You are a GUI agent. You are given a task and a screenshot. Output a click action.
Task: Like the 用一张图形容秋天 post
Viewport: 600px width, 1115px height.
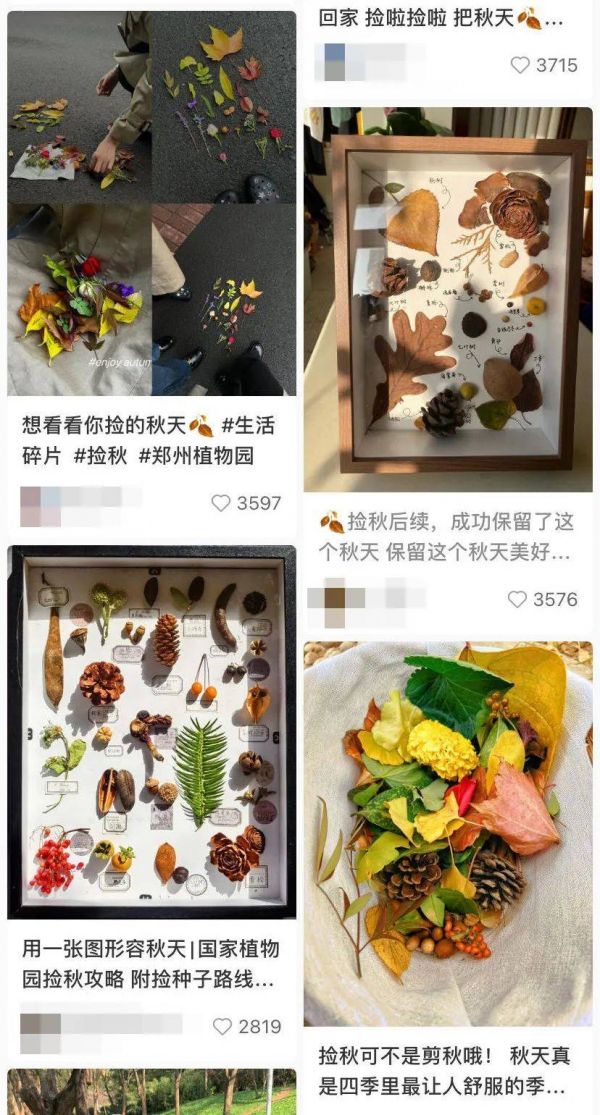[222, 1026]
